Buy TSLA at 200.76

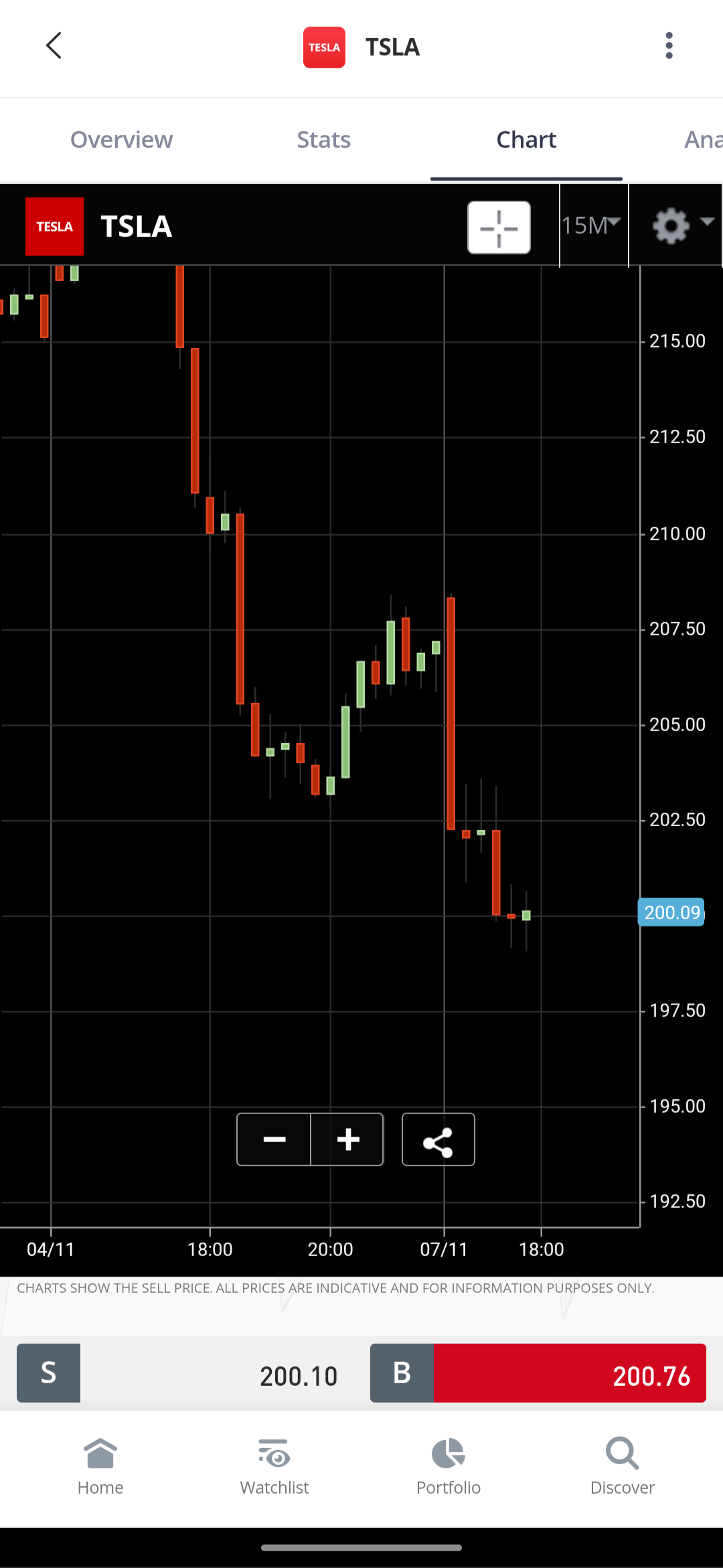pos(538,1373)
